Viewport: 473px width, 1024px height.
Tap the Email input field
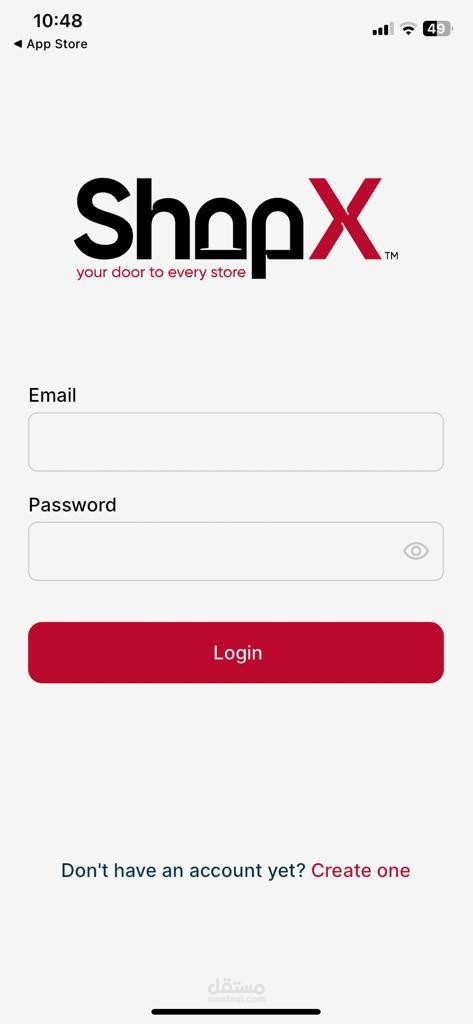coord(236,441)
